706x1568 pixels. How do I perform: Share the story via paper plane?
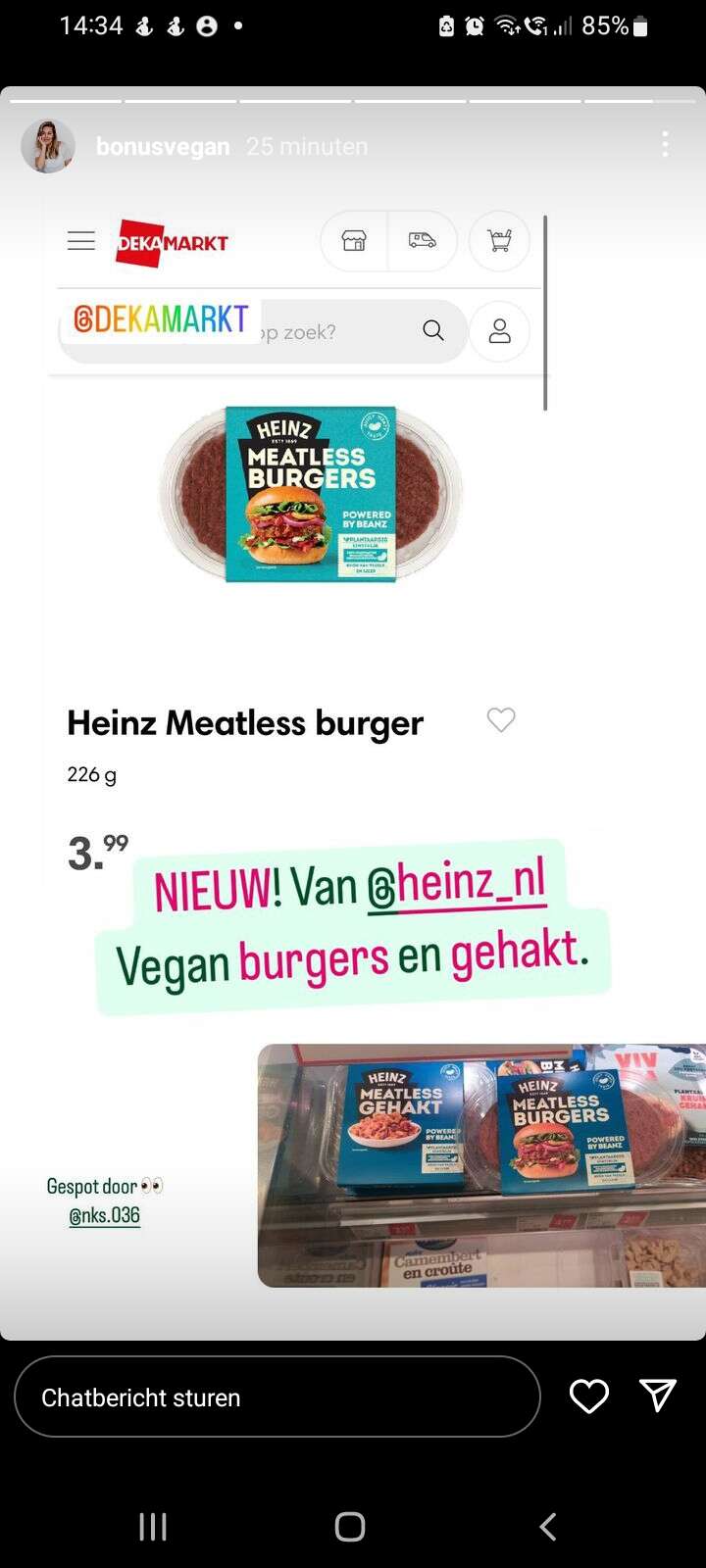(658, 1396)
